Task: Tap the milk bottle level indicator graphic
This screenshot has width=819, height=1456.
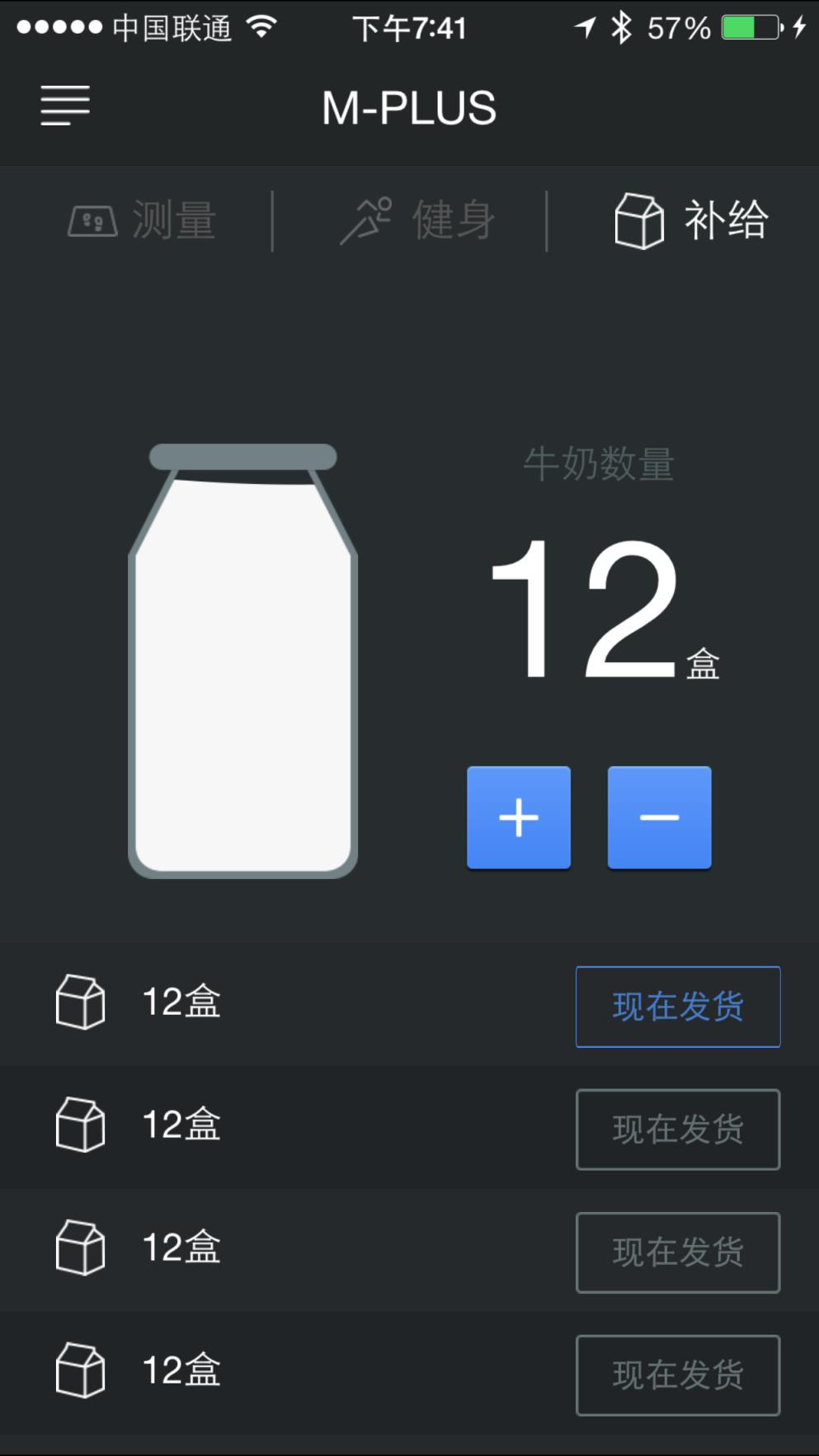Action: pos(243,660)
